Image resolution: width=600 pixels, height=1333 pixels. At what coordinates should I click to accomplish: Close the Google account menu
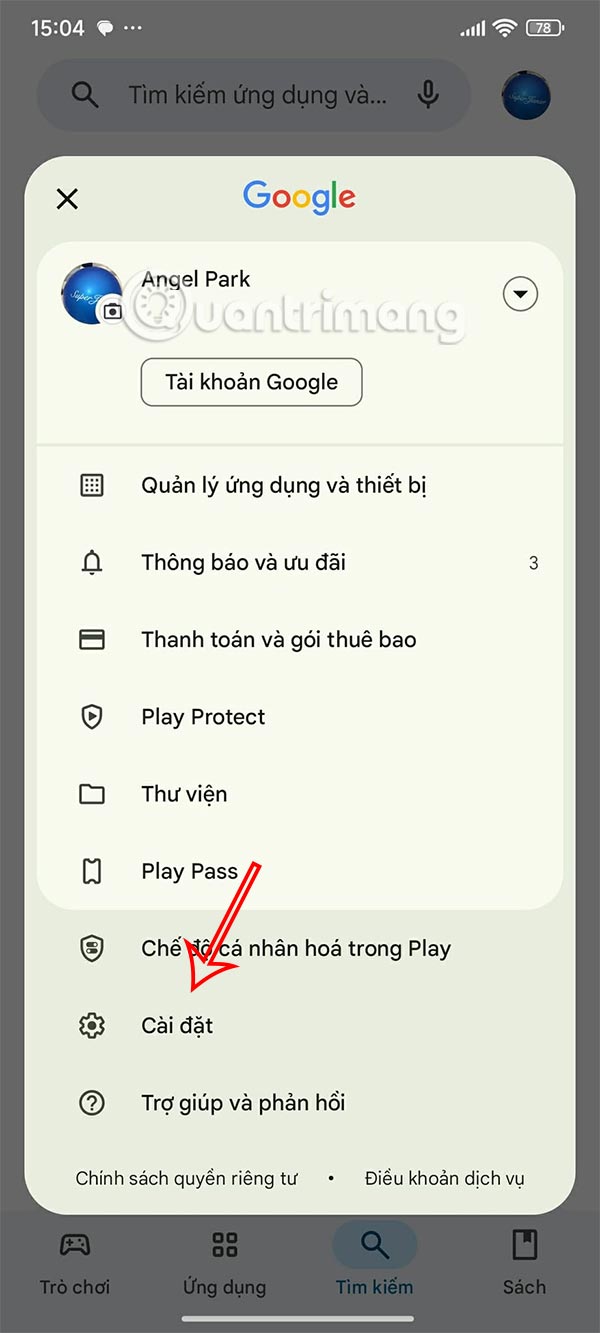click(x=67, y=199)
